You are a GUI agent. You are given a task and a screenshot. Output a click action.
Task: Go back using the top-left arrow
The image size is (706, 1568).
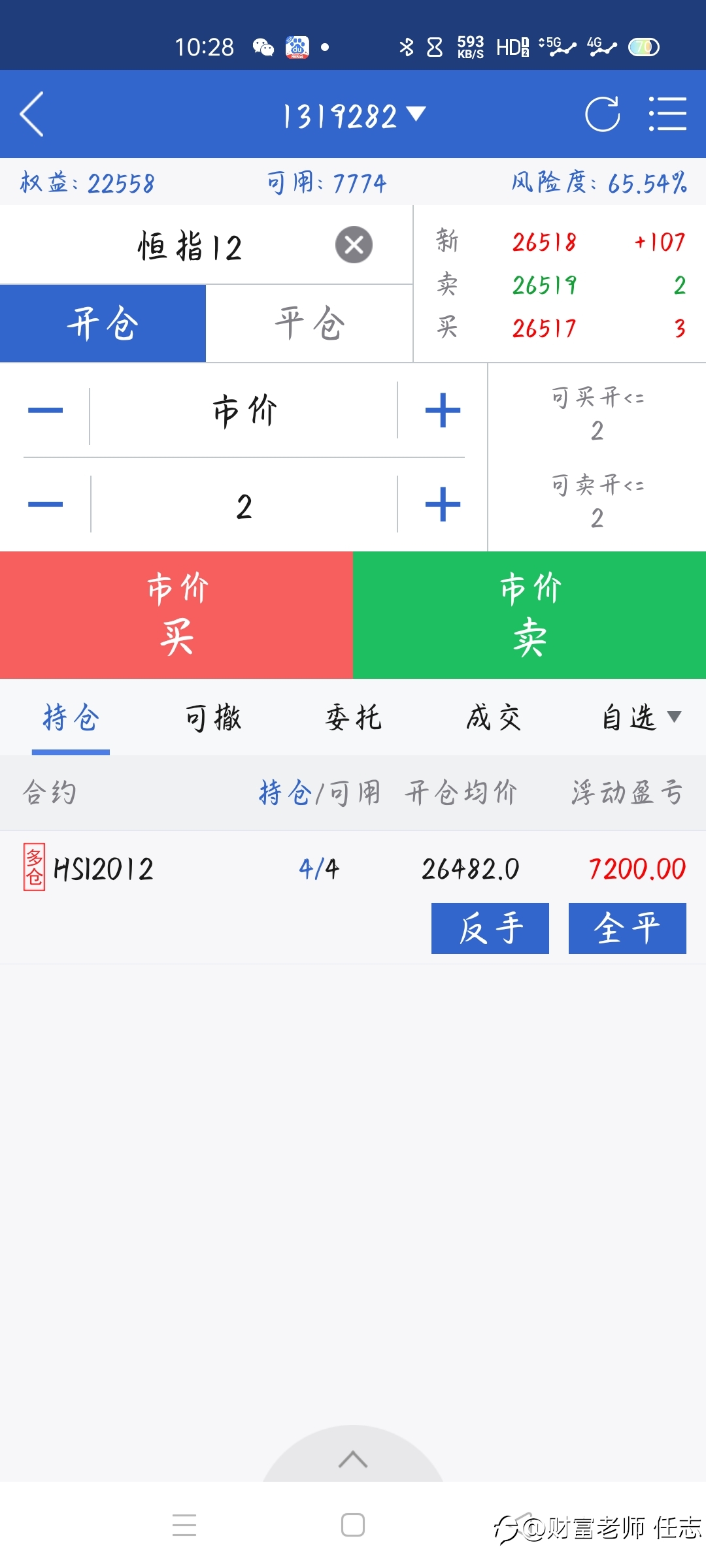32,114
